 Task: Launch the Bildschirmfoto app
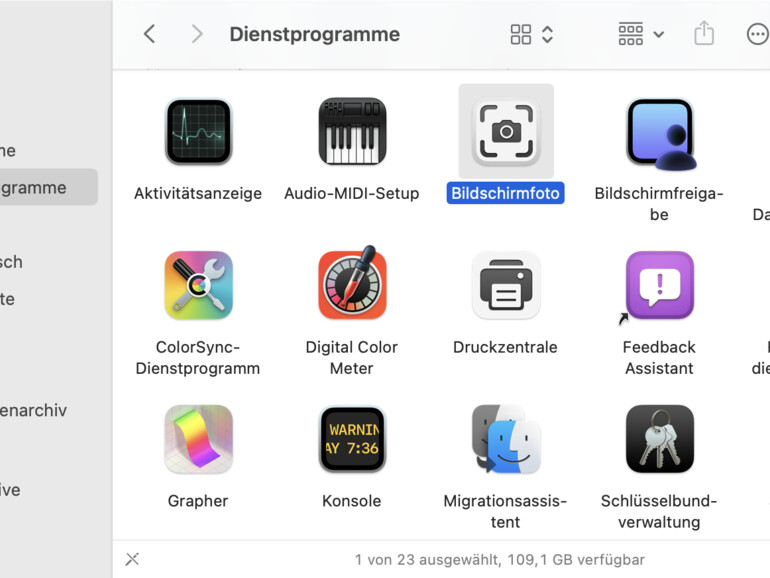pyautogui.click(x=506, y=132)
